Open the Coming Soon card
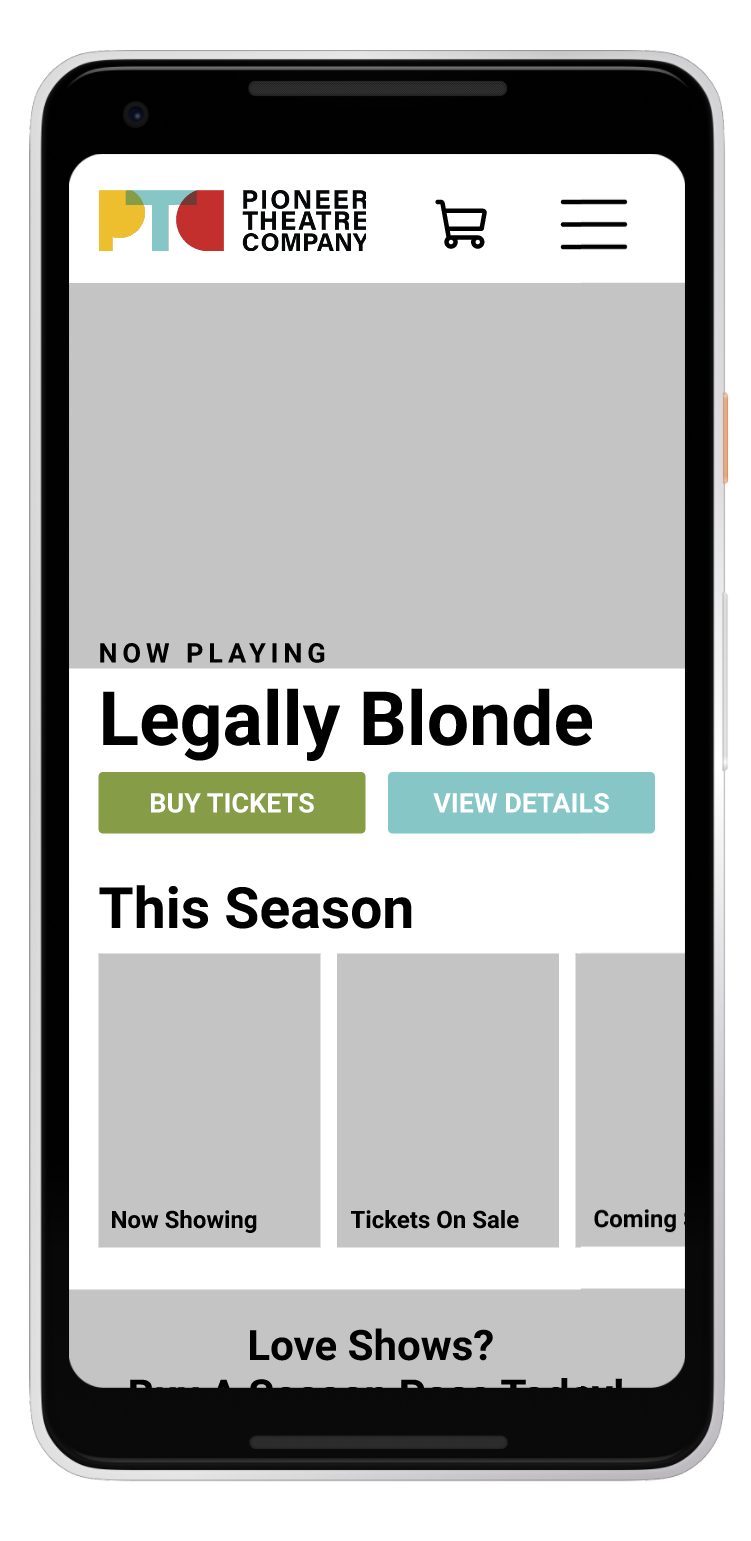The image size is (751, 1541). click(x=631, y=1099)
